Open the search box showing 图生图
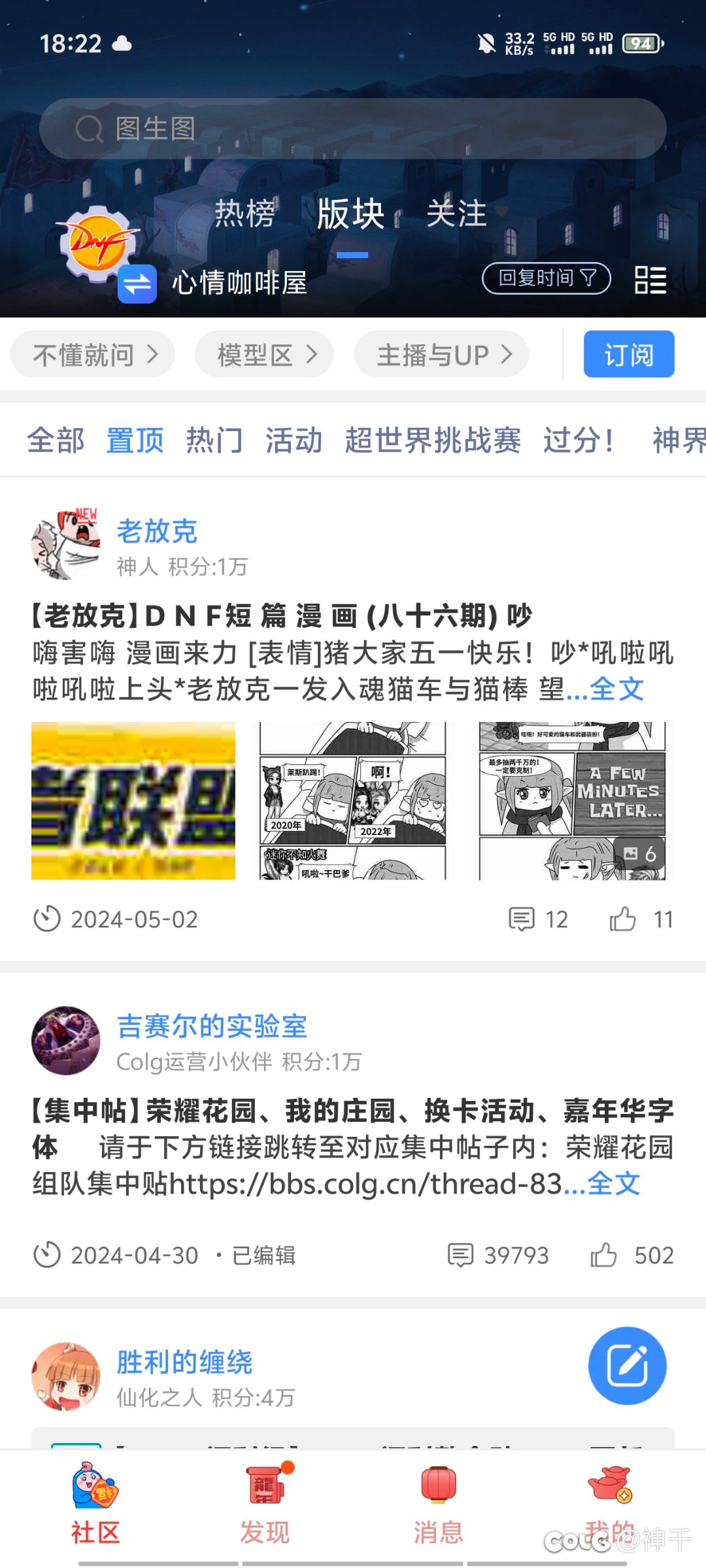706x1568 pixels. pyautogui.click(x=353, y=129)
